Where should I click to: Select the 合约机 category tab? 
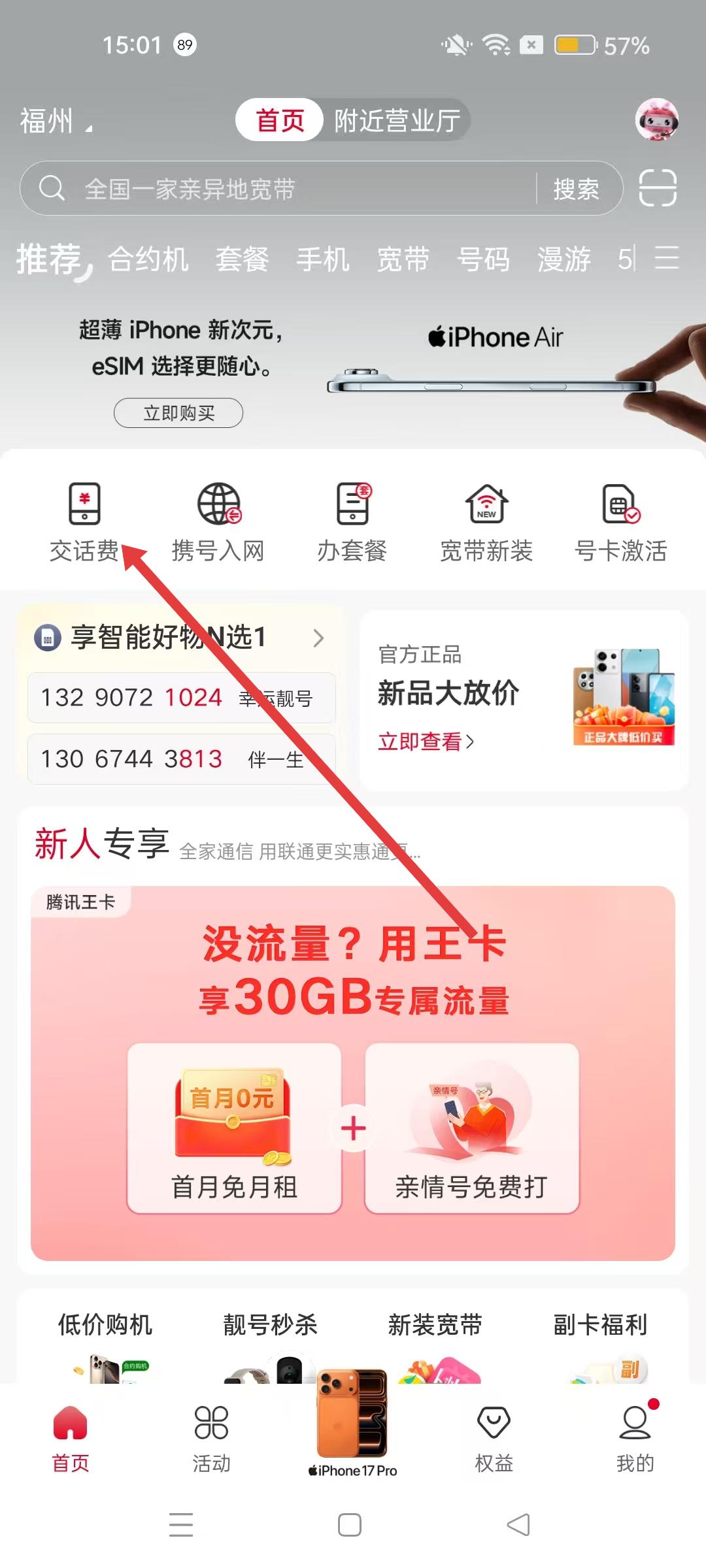148,259
